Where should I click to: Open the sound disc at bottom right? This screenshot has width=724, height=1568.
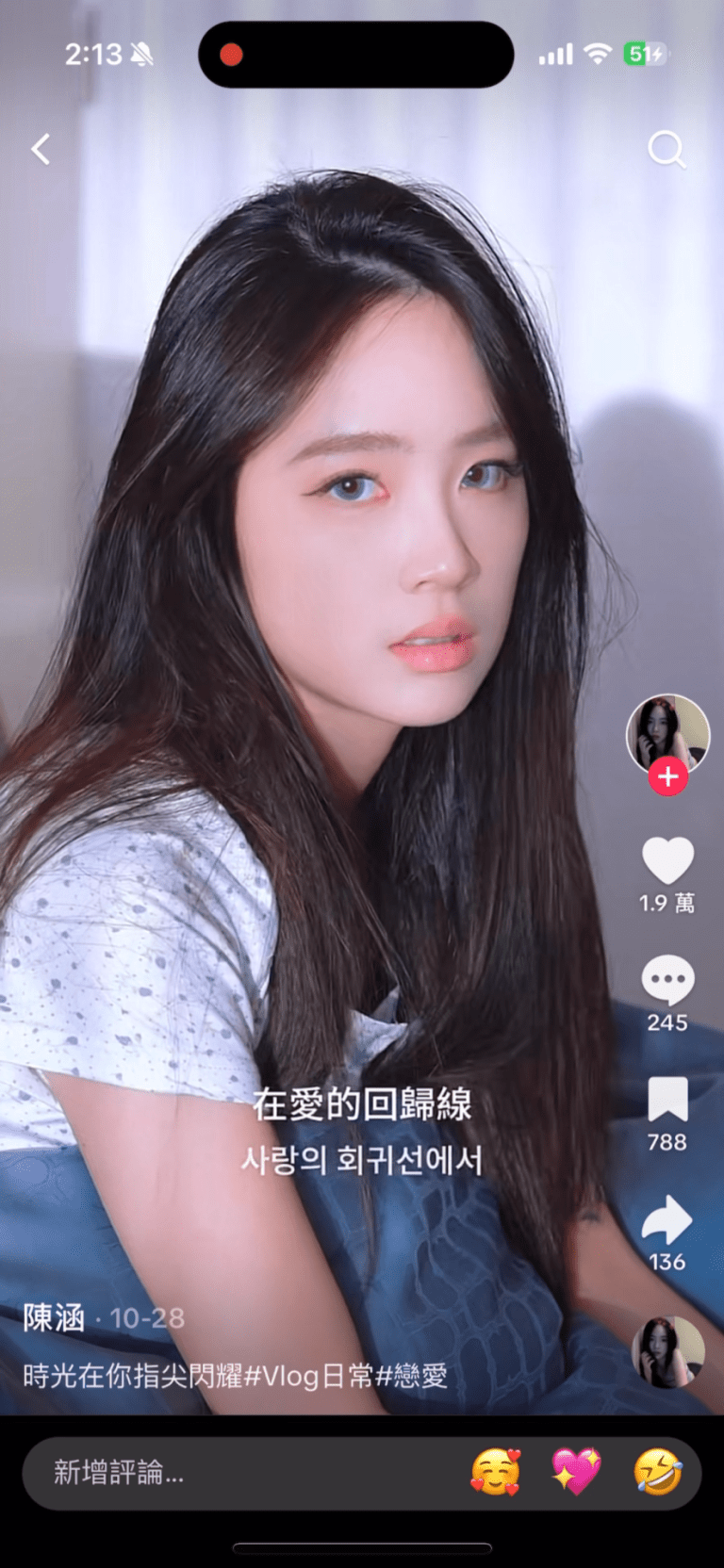[x=667, y=1351]
